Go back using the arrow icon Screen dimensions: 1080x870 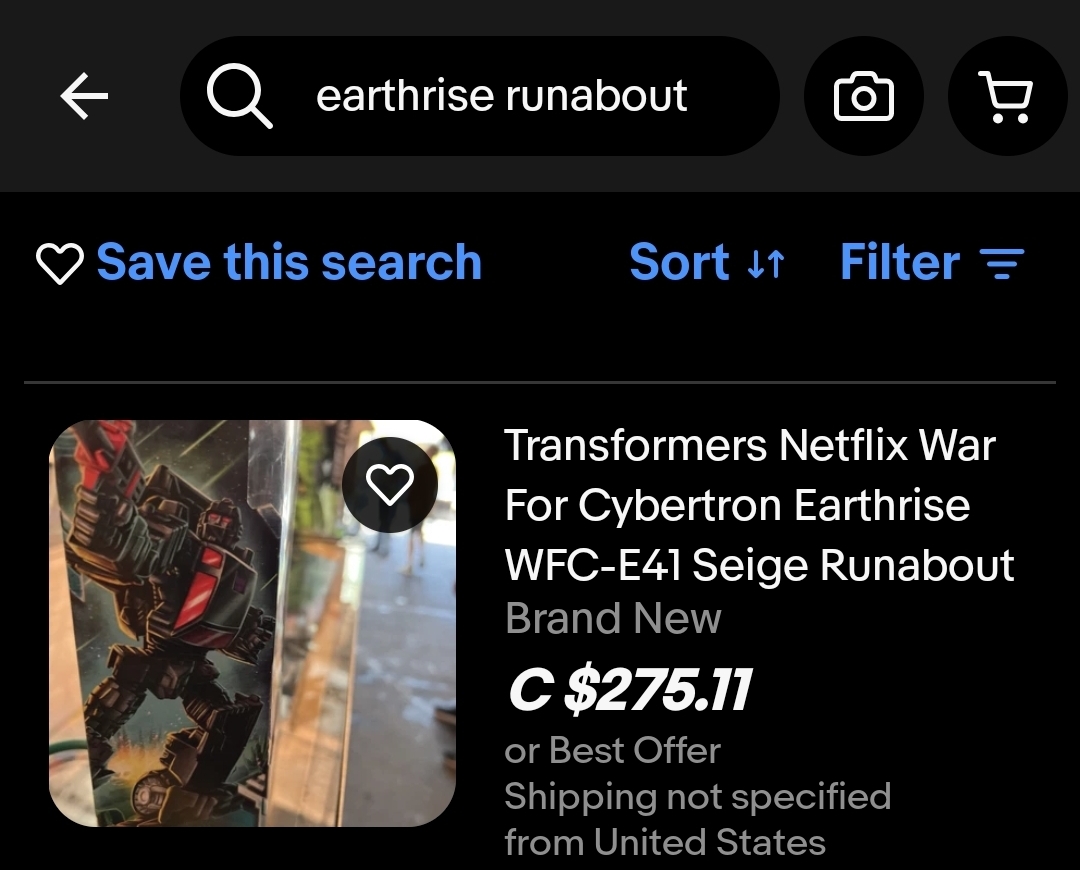coord(84,96)
